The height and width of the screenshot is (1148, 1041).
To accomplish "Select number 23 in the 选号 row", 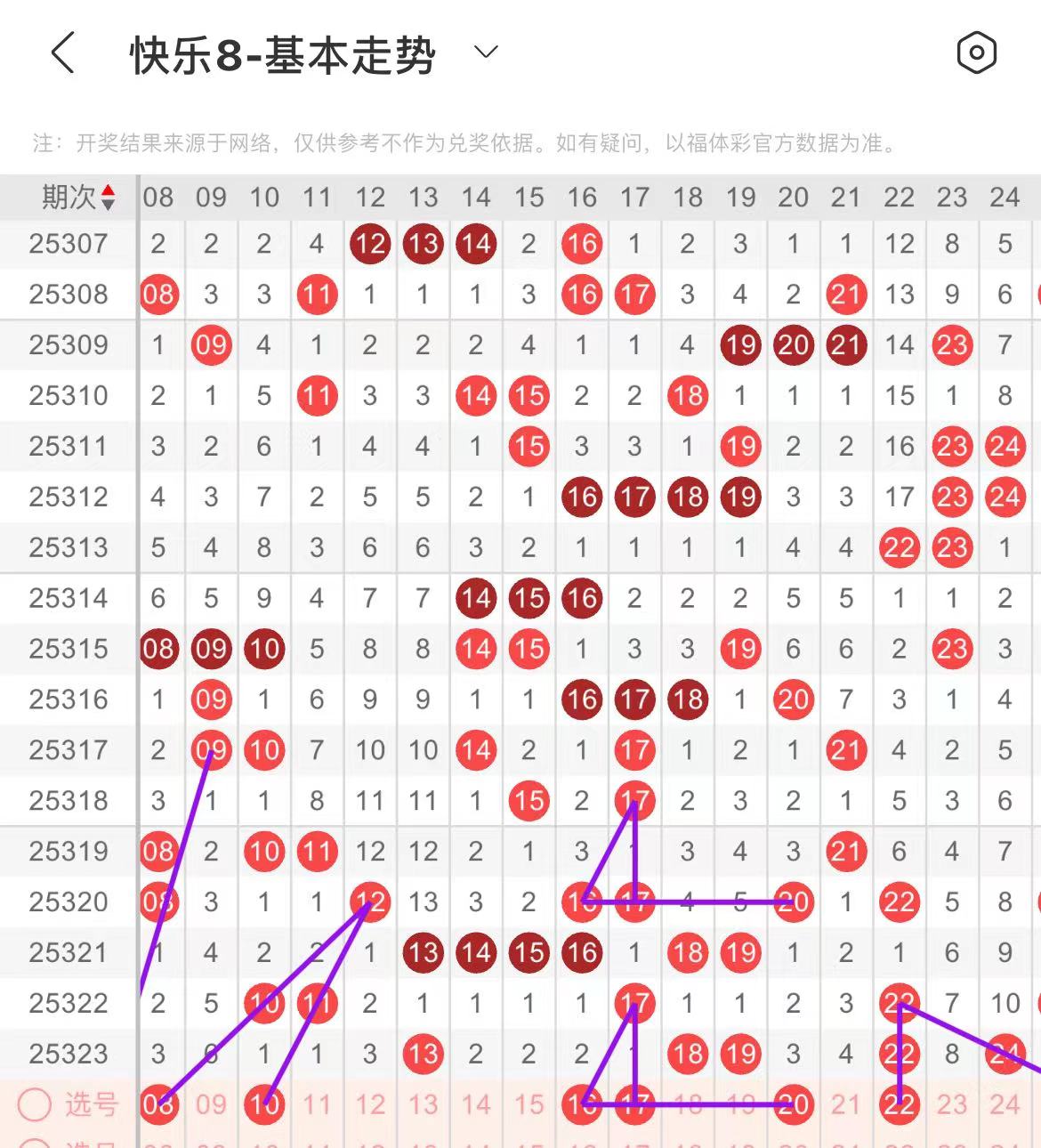I will [952, 1104].
